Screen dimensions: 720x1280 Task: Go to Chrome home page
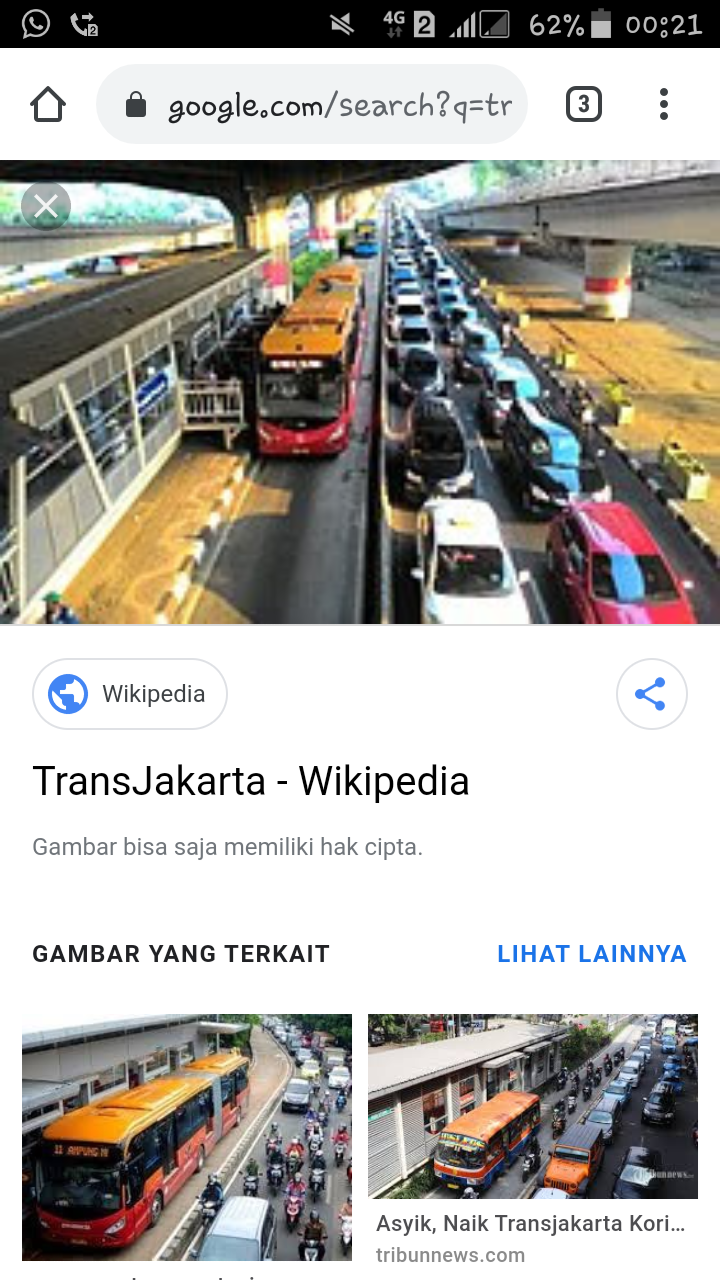click(48, 104)
